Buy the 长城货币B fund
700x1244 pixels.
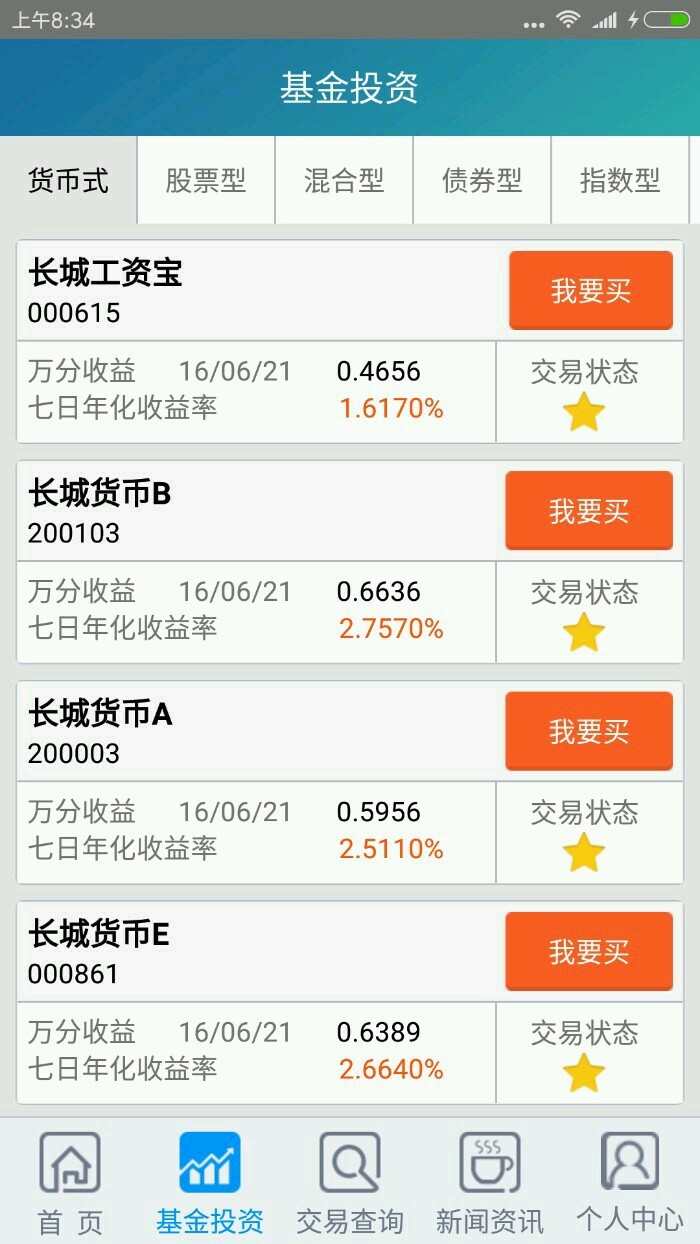(x=589, y=511)
